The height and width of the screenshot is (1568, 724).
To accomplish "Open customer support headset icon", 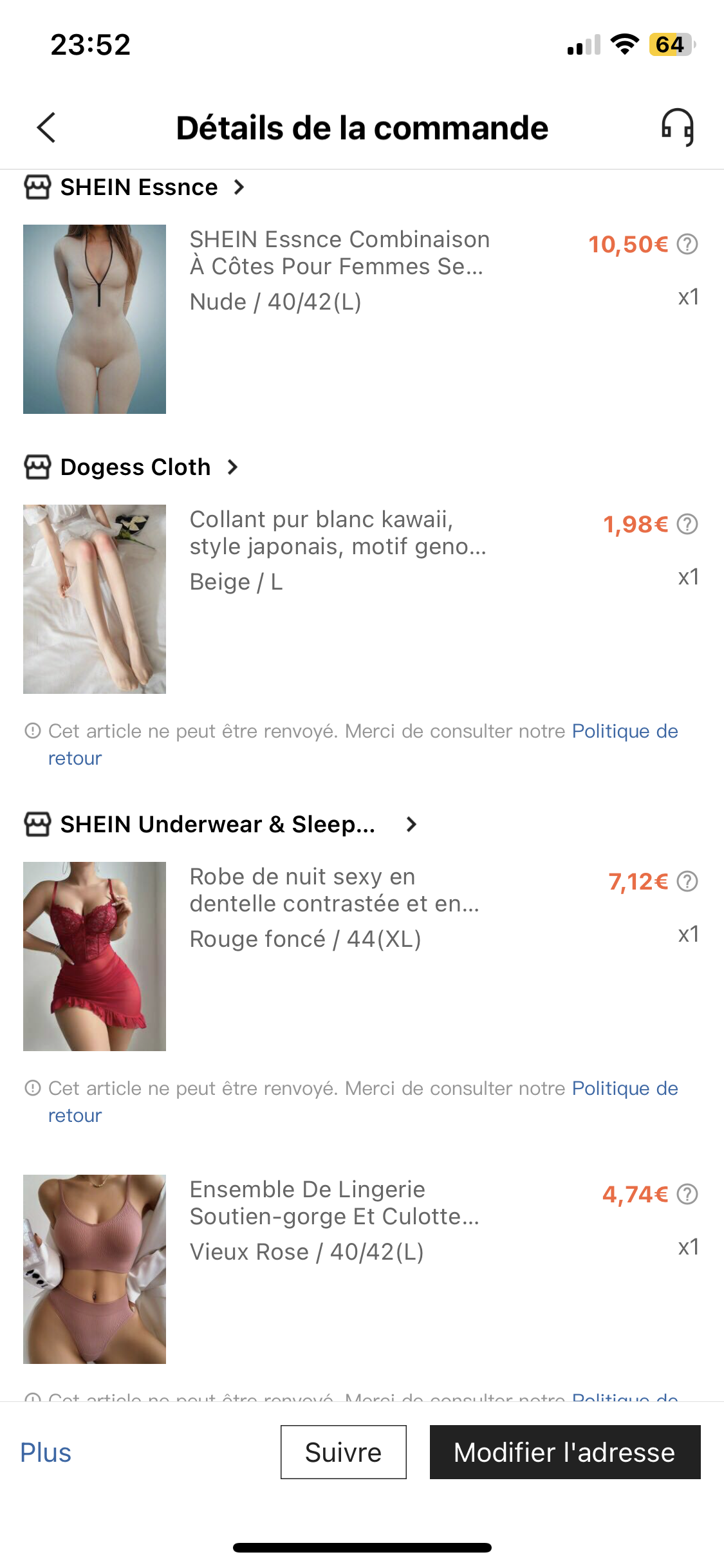I will [678, 127].
